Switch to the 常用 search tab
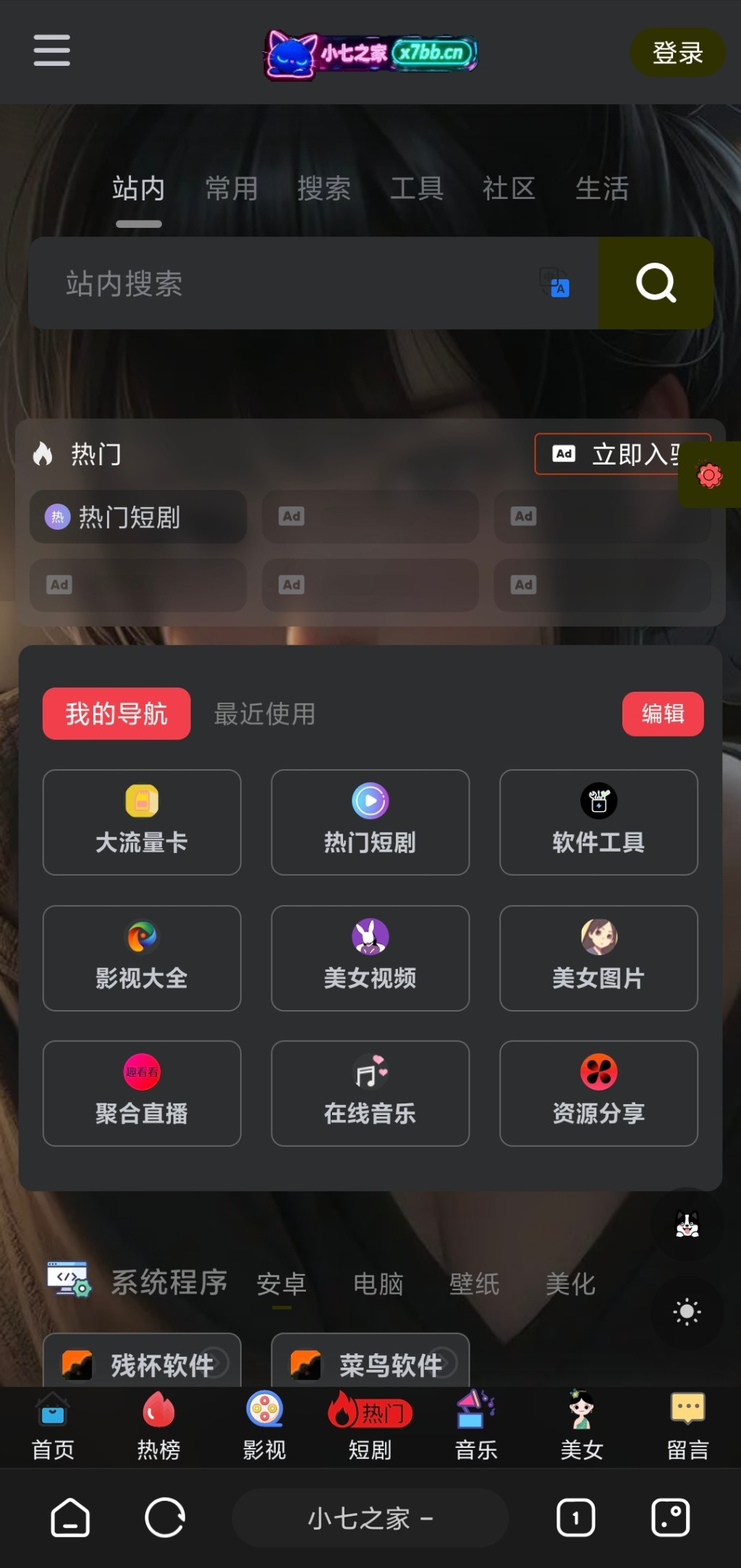Screen dimensions: 741x1568 click(x=232, y=189)
